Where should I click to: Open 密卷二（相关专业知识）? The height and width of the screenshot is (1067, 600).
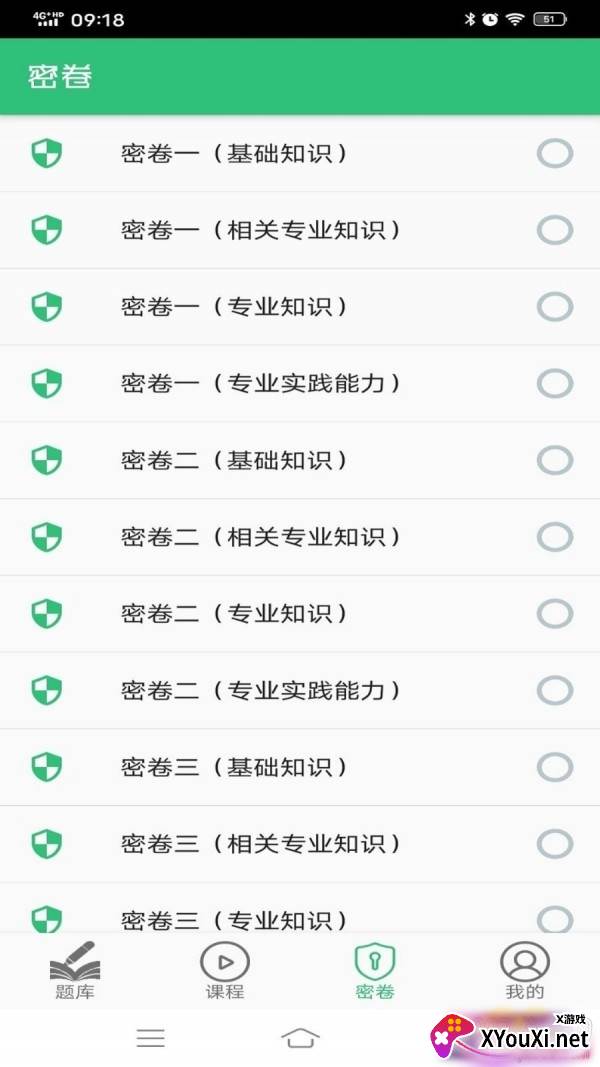pyautogui.click(x=261, y=537)
